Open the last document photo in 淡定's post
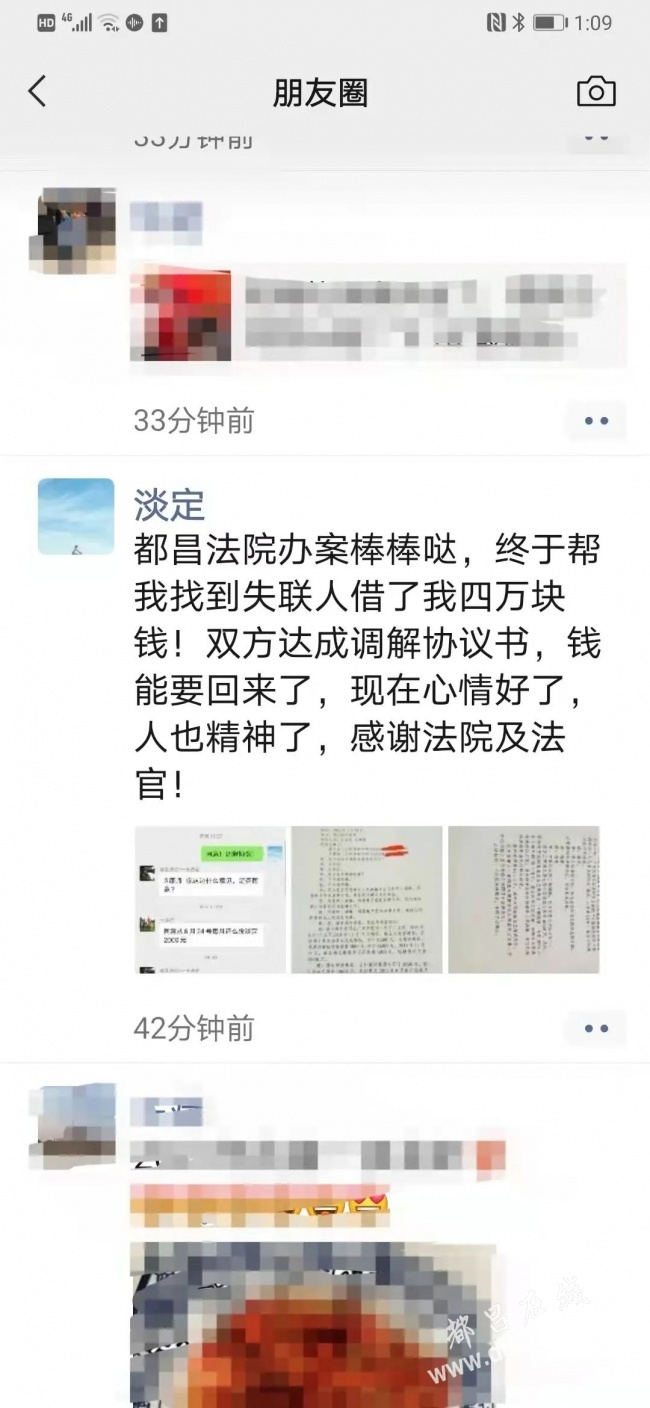This screenshot has height=1408, width=650. [523, 899]
